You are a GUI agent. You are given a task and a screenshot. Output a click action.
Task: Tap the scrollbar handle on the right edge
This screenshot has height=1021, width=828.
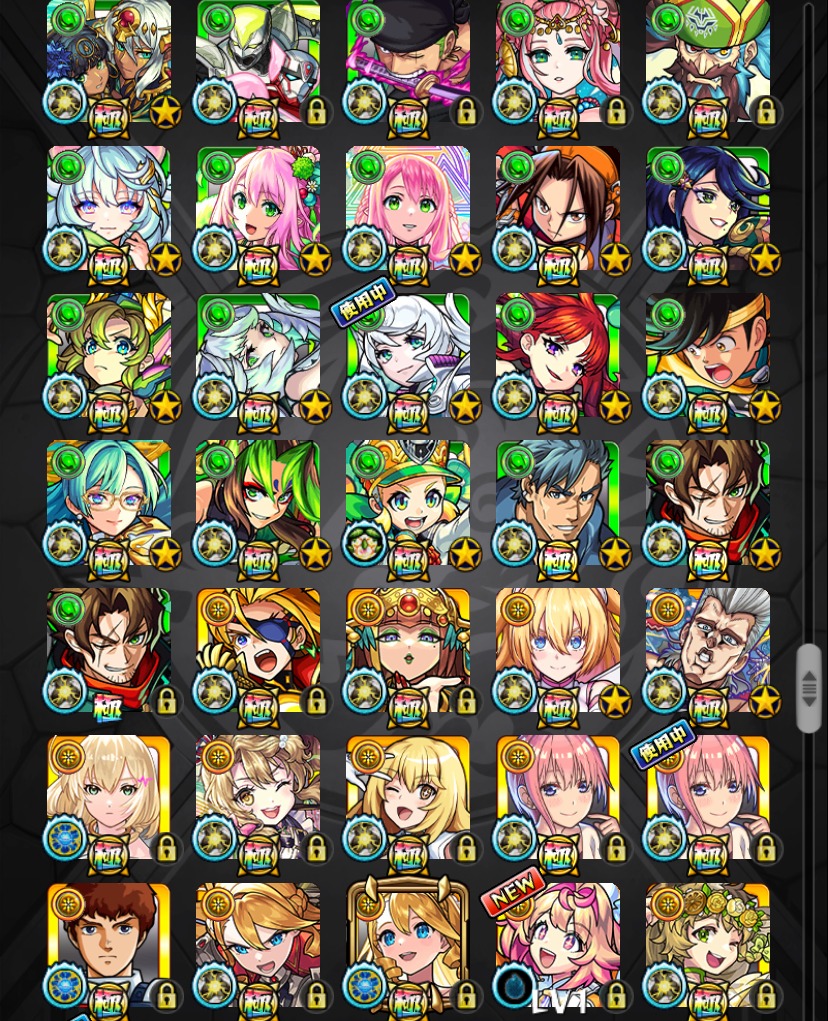(808, 688)
